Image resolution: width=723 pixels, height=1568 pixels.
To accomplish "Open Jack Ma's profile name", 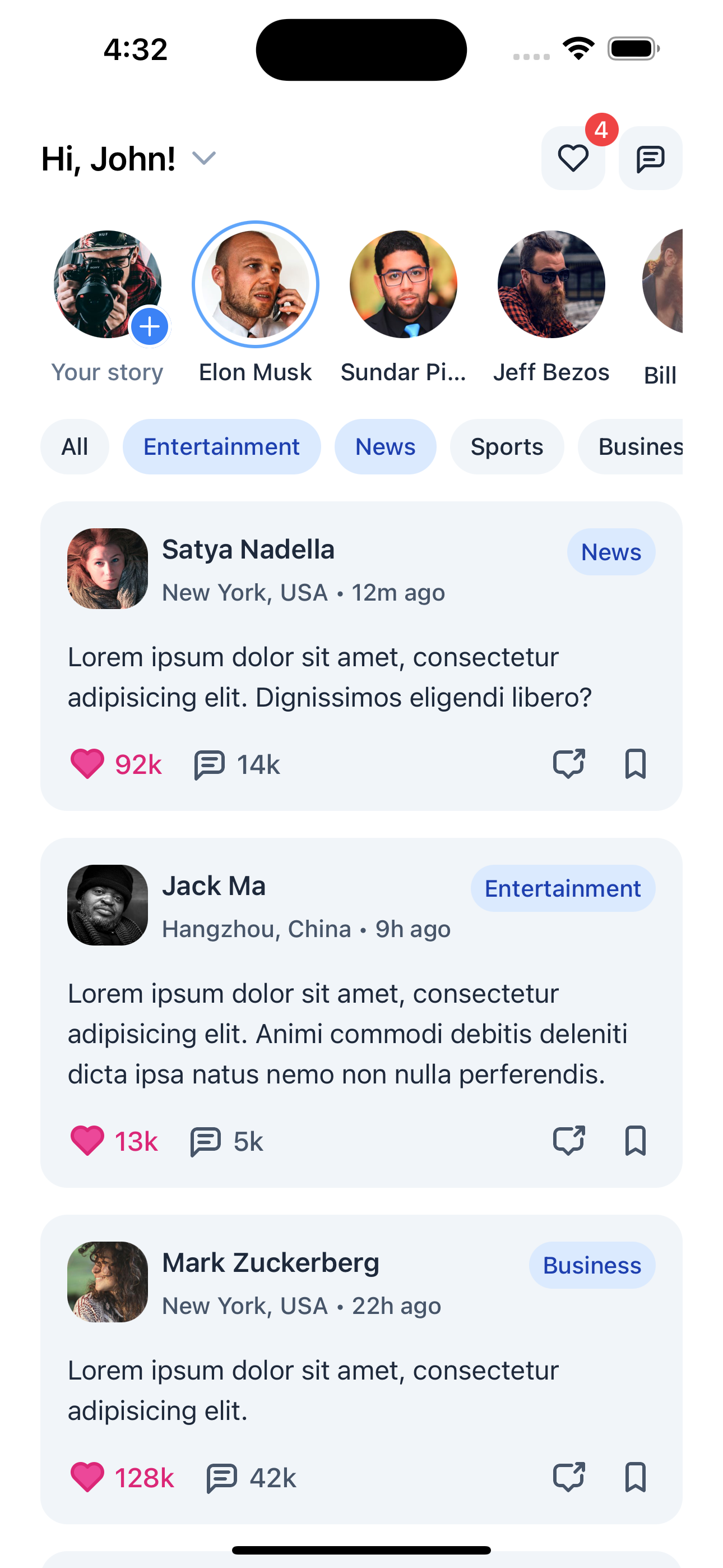I will [x=214, y=886].
